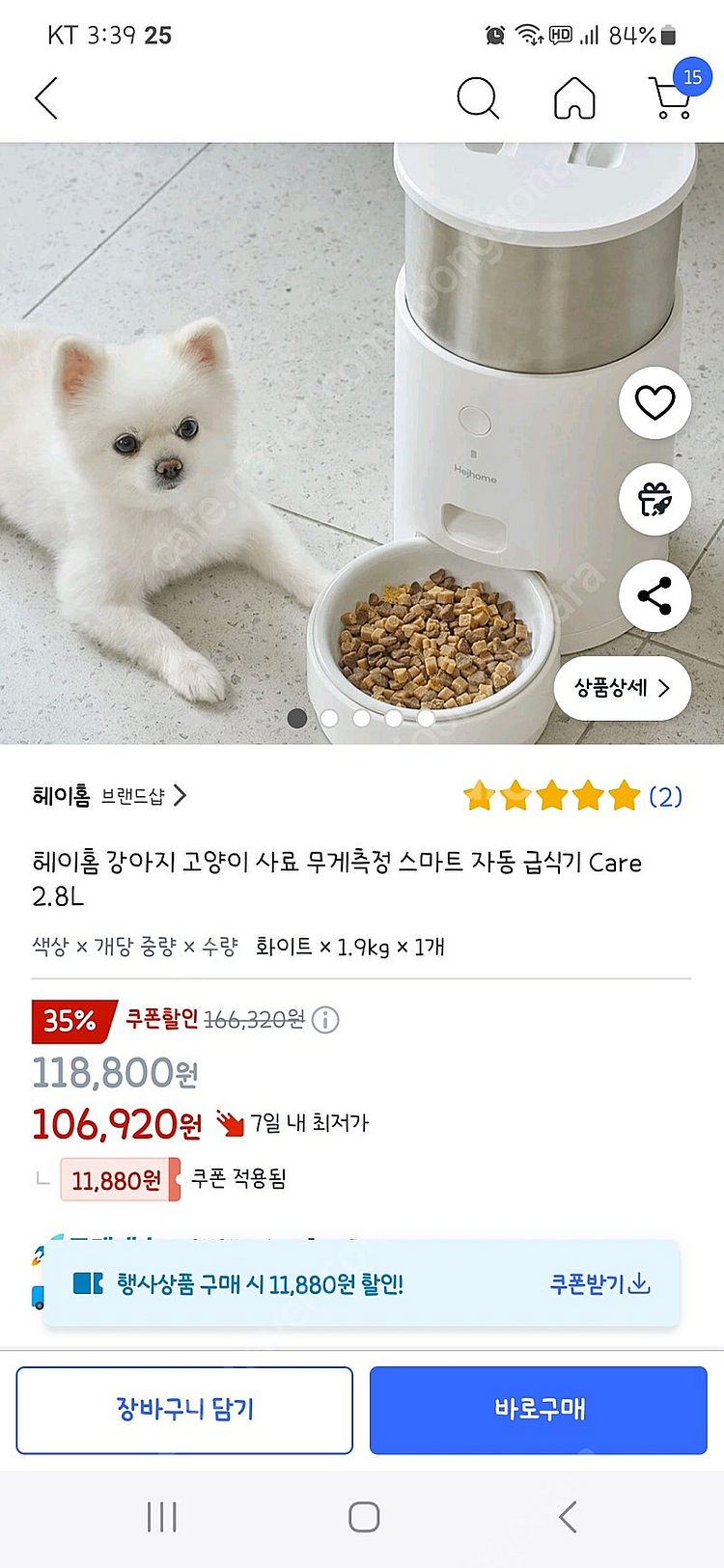Open 상품상세 product details
The height and width of the screenshot is (1568, 724).
[622, 688]
